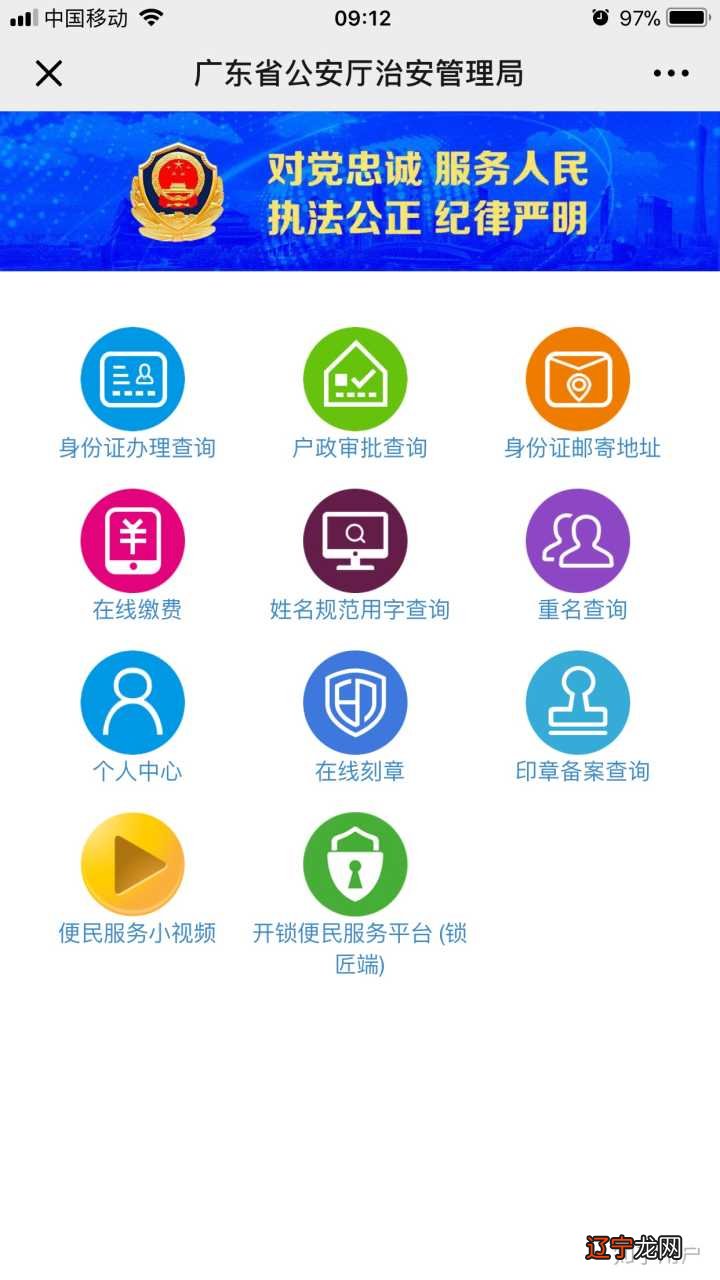The image size is (720, 1280).
Task: Open 身份证邮寄地址 mailing address service
Action: [578, 379]
